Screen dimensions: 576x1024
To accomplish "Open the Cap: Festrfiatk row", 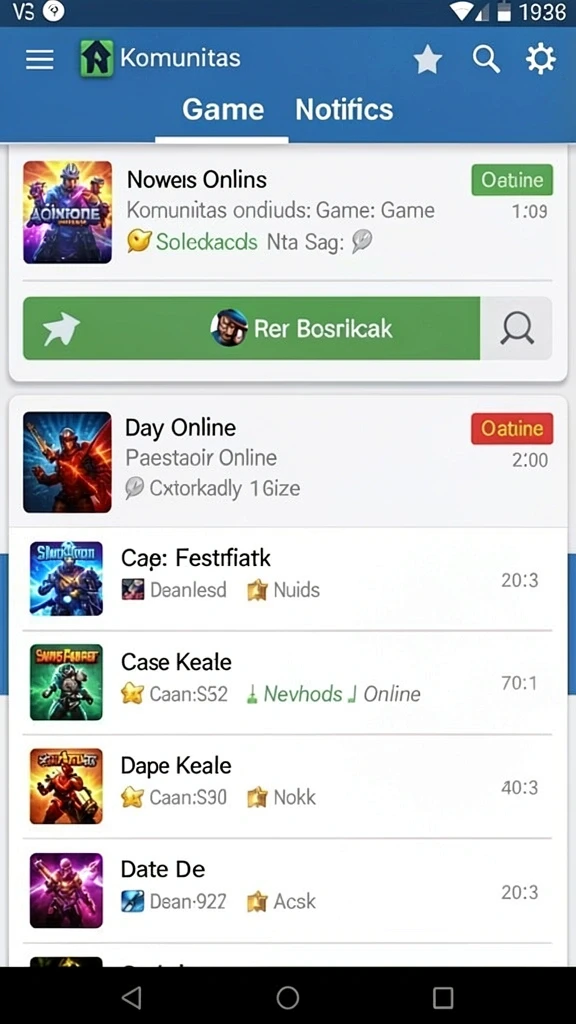I will pyautogui.click(x=287, y=579).
